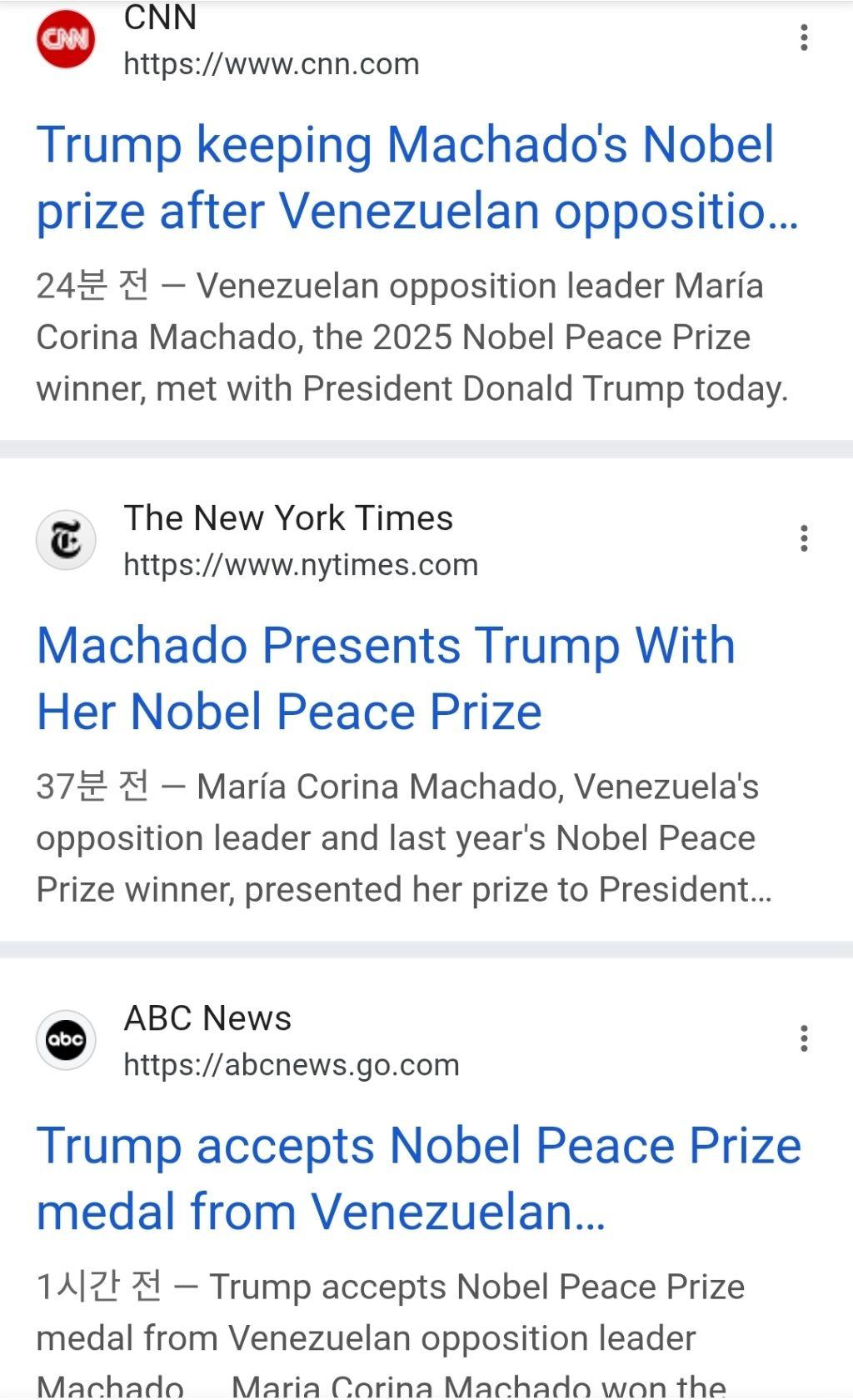853x1400 pixels.
Task: Open overflow menu for the ABC News result
Action: [804, 1038]
